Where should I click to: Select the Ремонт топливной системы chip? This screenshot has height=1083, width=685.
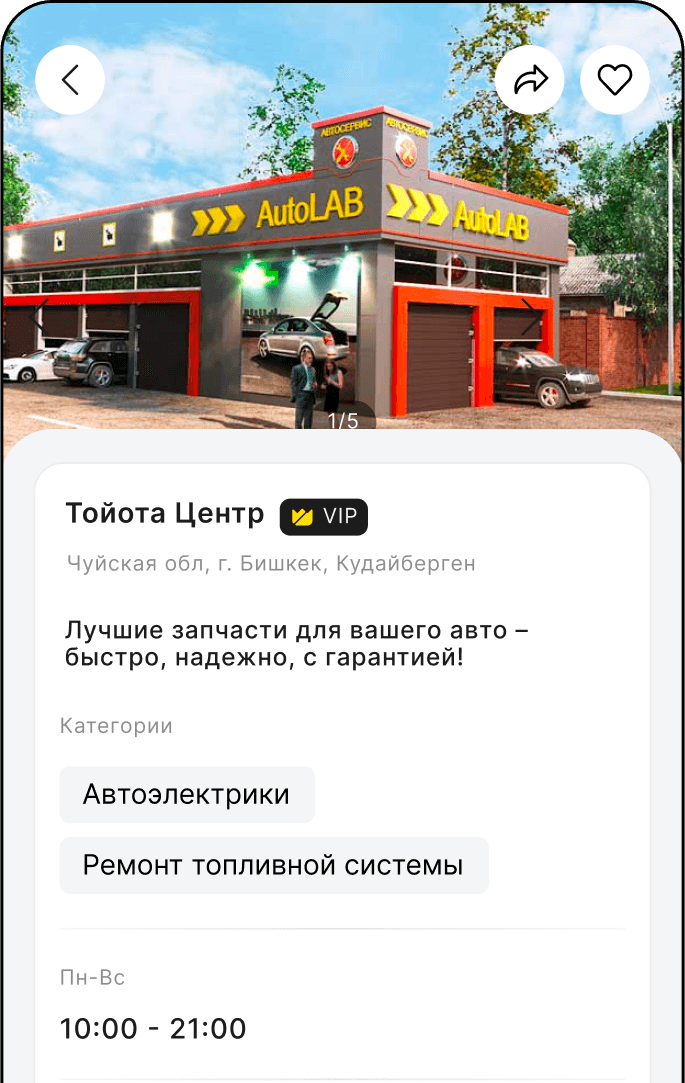273,865
